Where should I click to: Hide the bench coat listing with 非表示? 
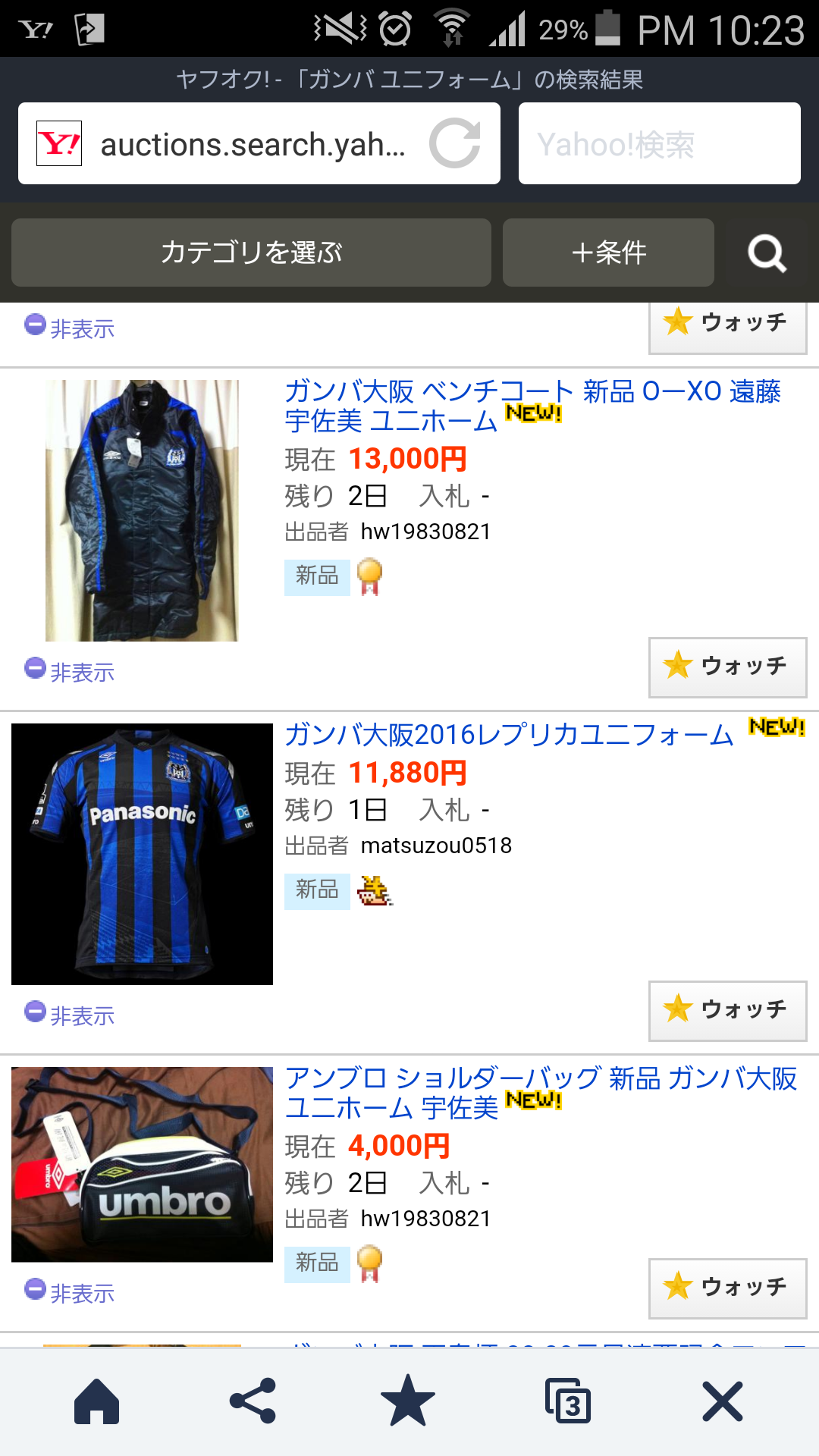point(70,671)
